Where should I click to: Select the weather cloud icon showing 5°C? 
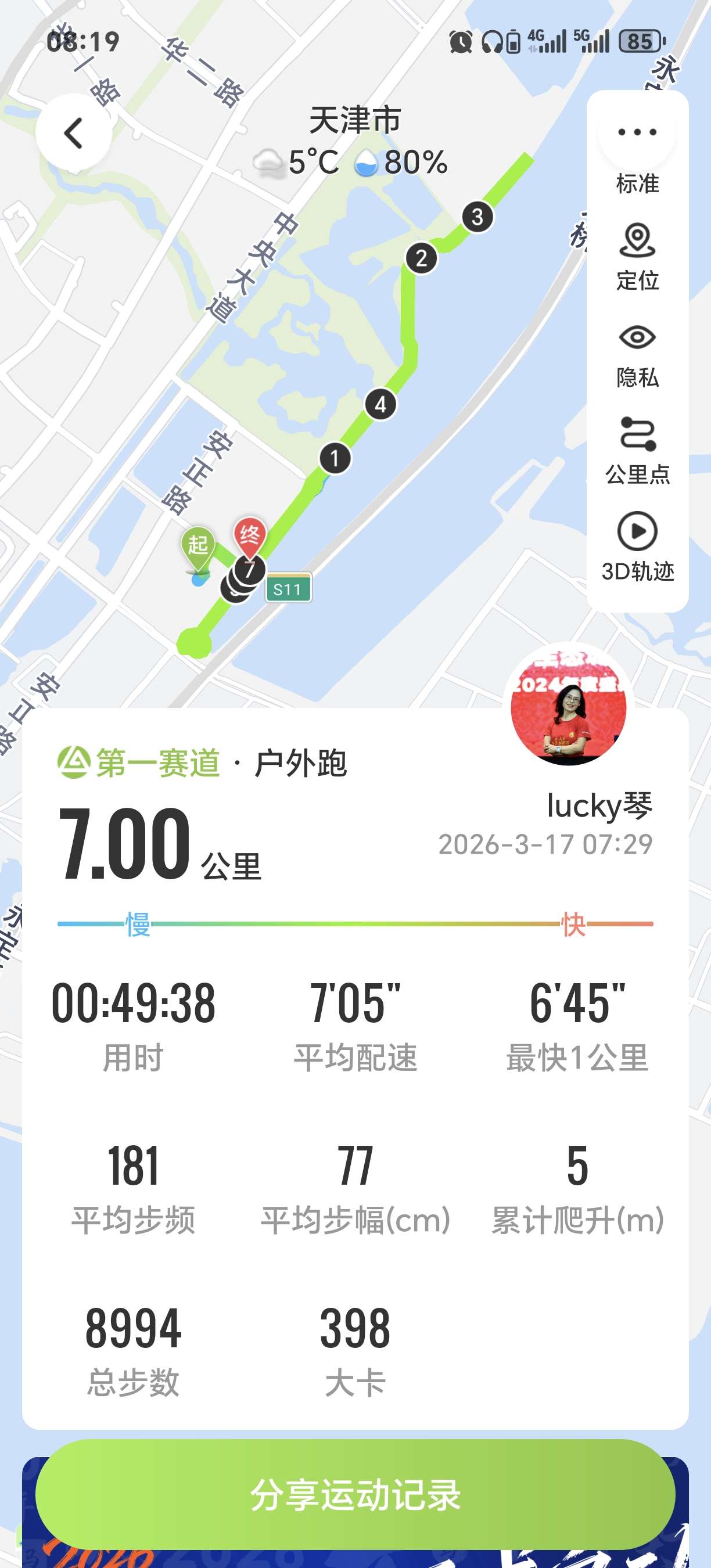pyautogui.click(x=269, y=161)
